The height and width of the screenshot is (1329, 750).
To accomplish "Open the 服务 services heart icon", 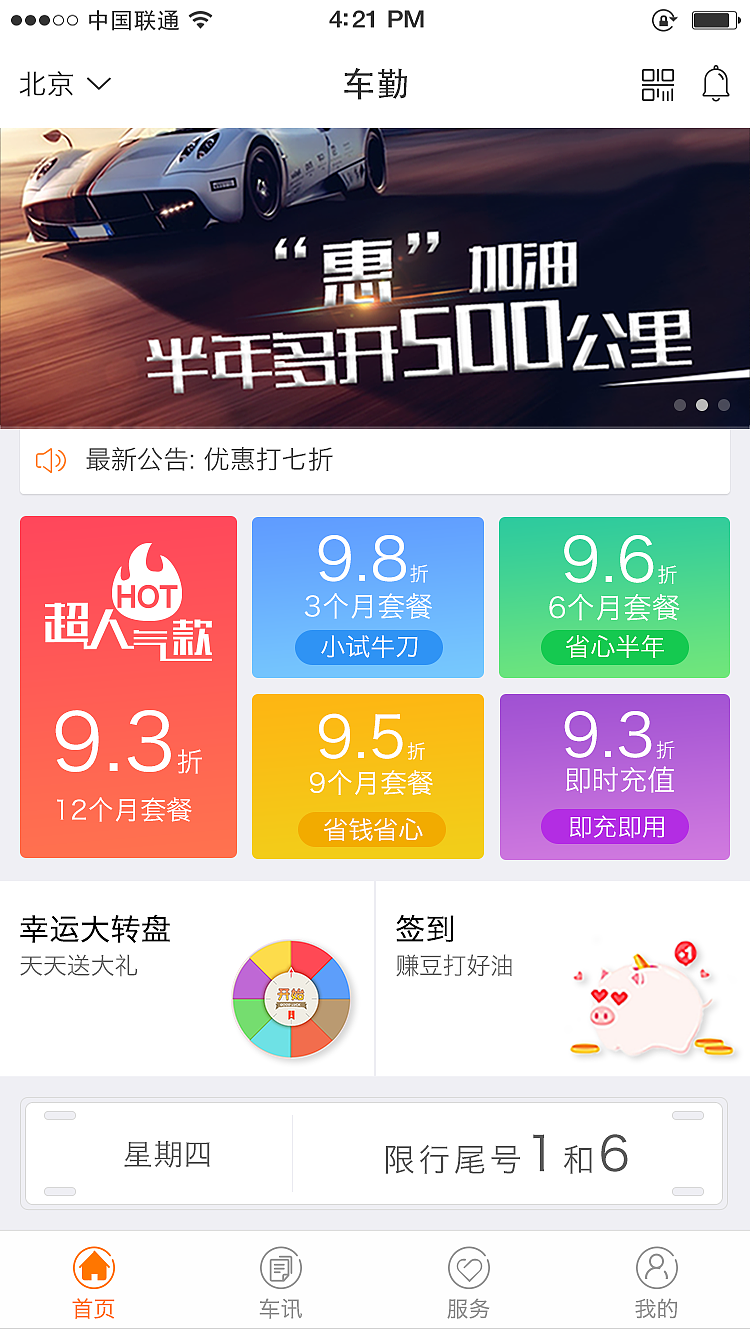I will 468,1266.
